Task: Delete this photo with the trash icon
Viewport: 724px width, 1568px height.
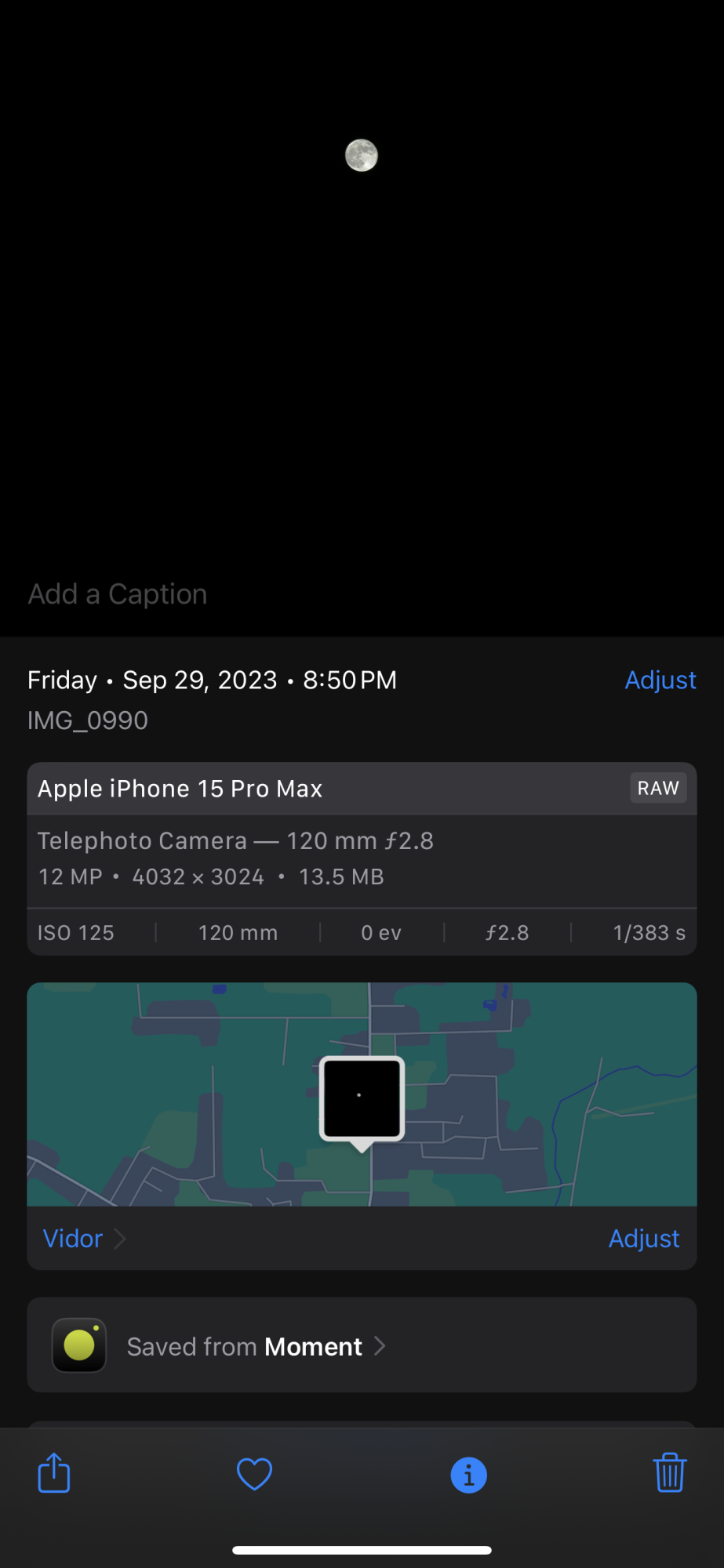Action: [669, 1473]
